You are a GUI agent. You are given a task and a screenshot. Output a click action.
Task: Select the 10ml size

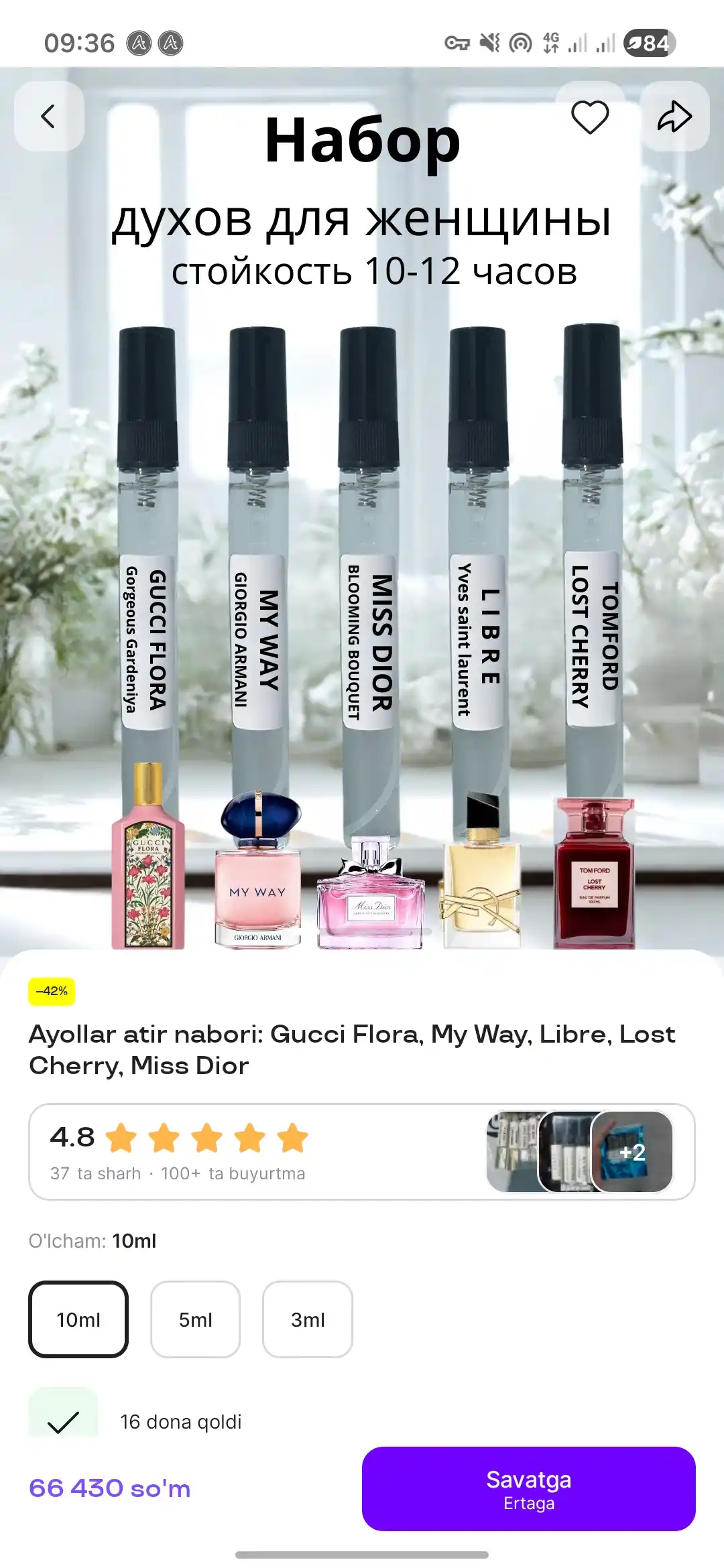tap(78, 1319)
